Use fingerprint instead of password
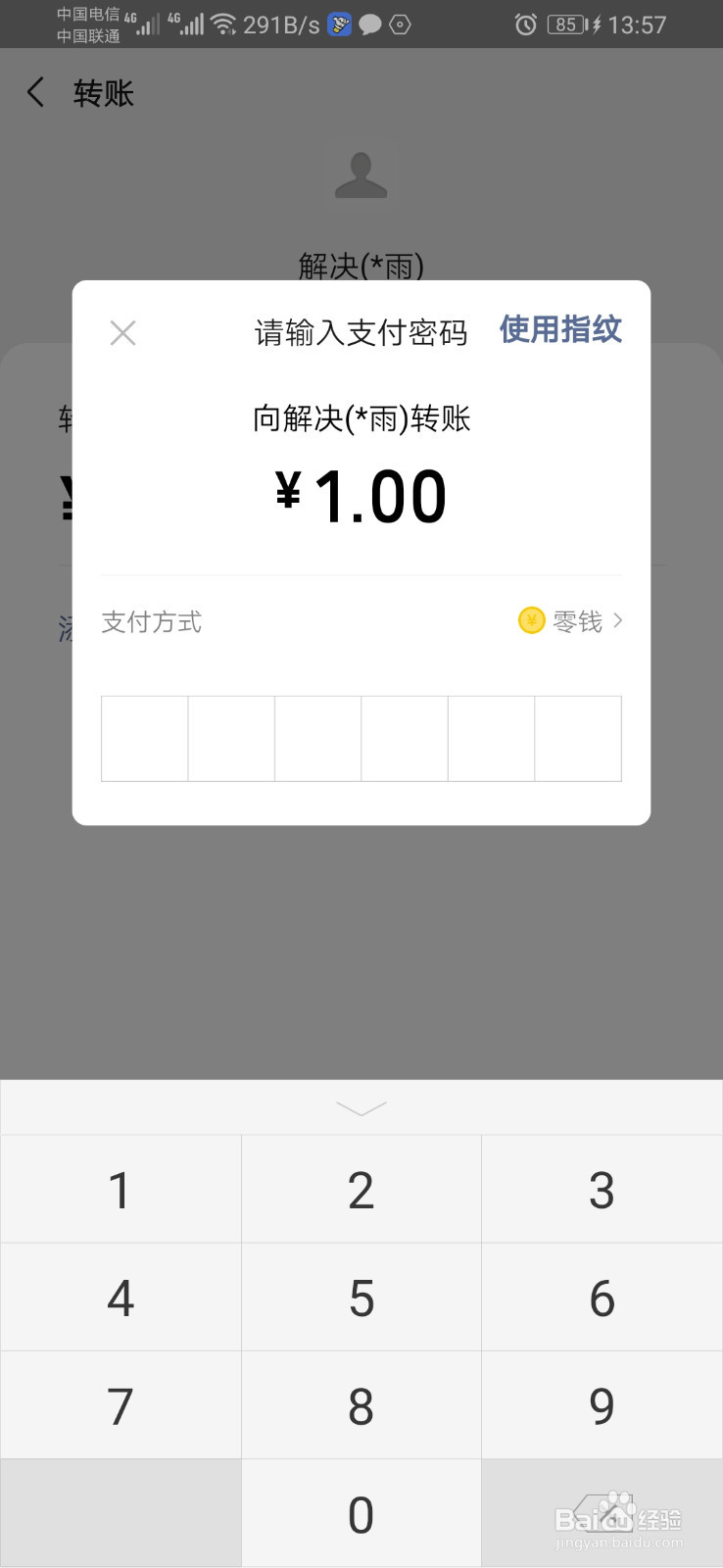 [560, 330]
